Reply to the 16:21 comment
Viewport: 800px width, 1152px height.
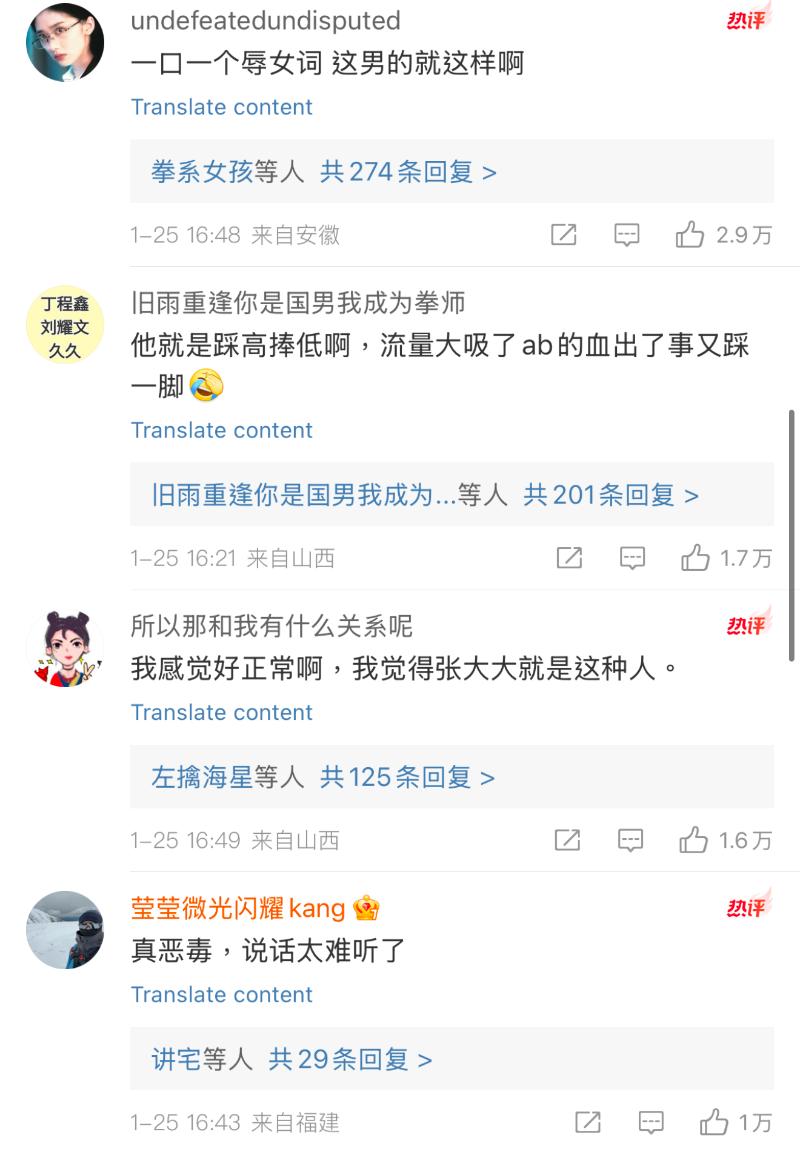point(632,558)
